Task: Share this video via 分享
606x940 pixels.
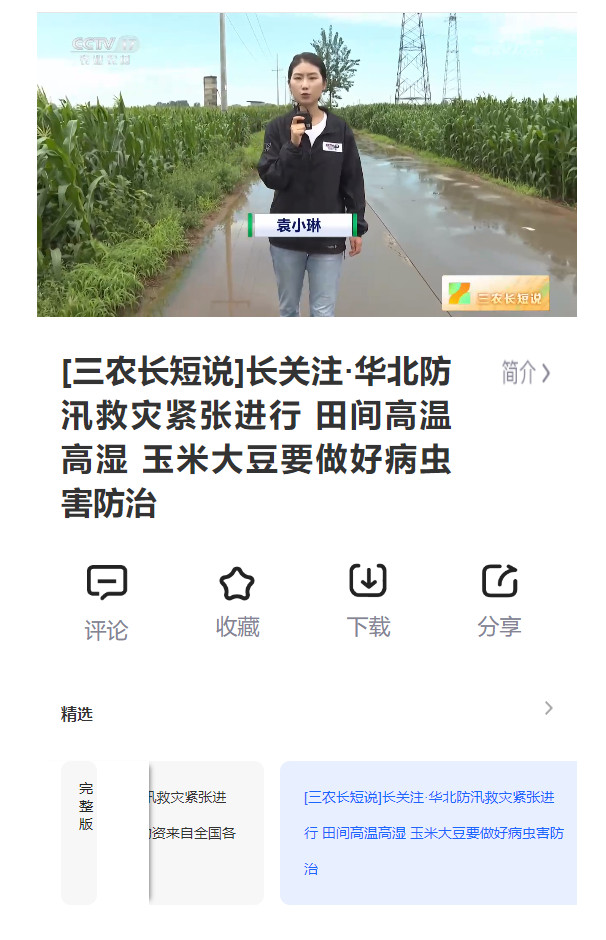Action: point(499,601)
